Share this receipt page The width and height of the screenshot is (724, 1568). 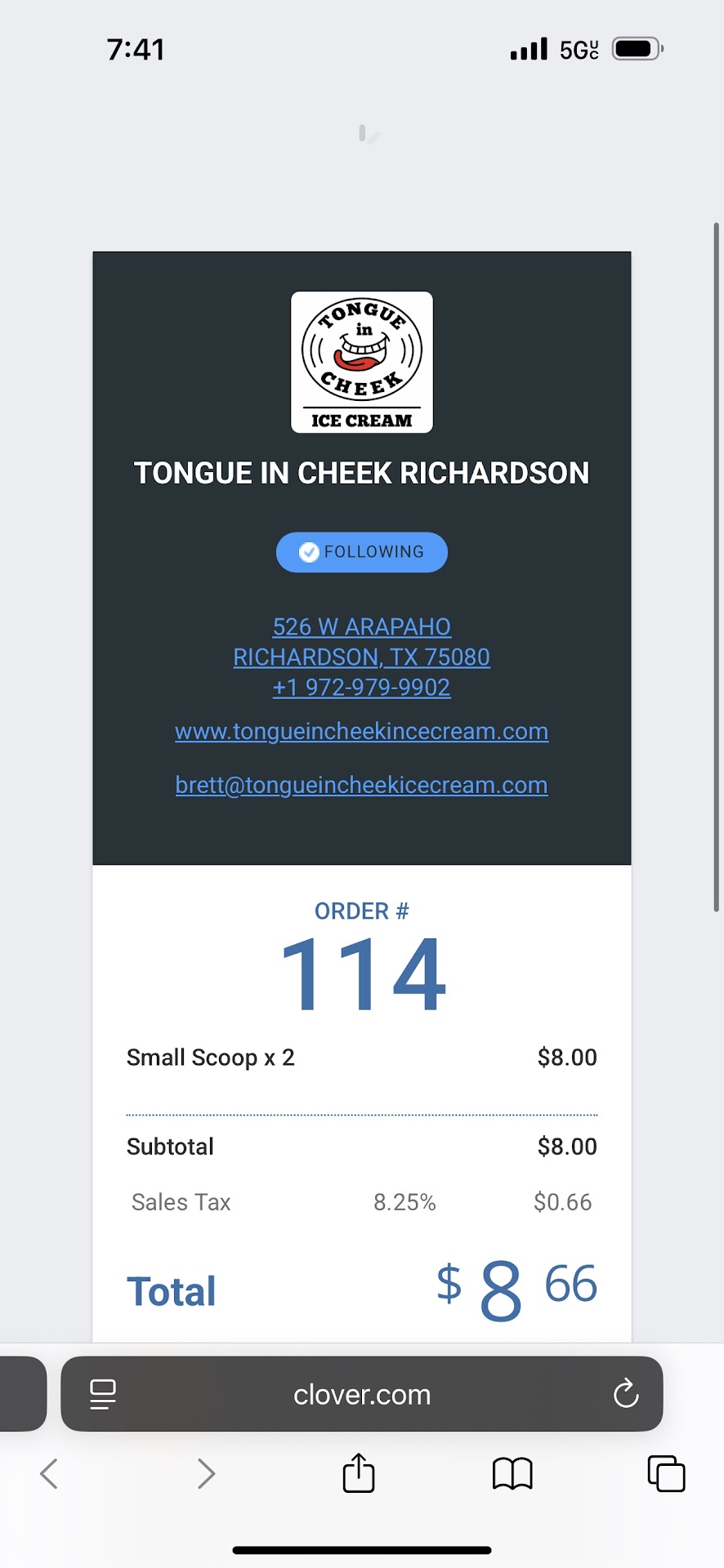coord(359,1473)
